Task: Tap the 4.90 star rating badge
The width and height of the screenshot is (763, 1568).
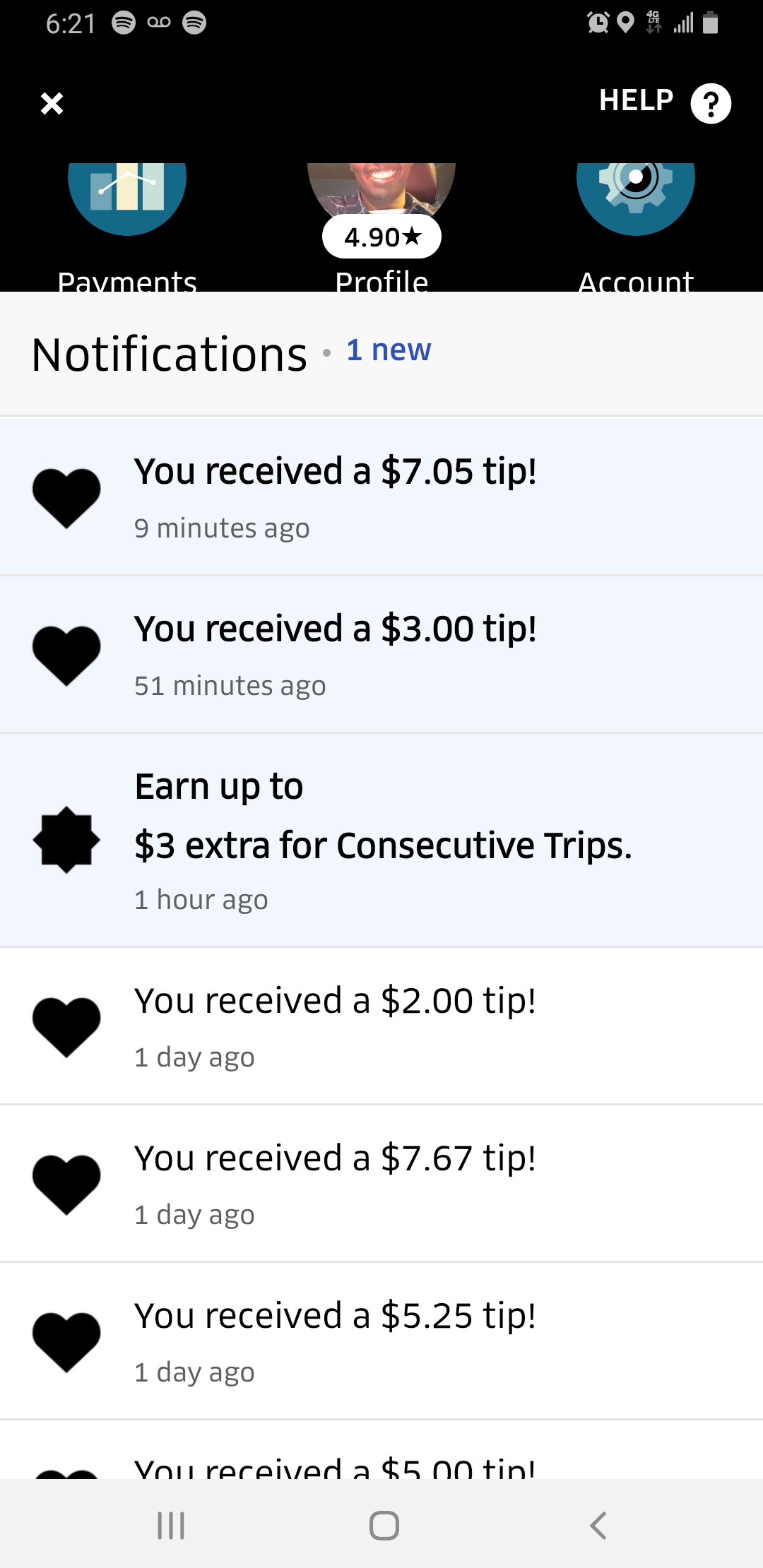Action: point(381,236)
